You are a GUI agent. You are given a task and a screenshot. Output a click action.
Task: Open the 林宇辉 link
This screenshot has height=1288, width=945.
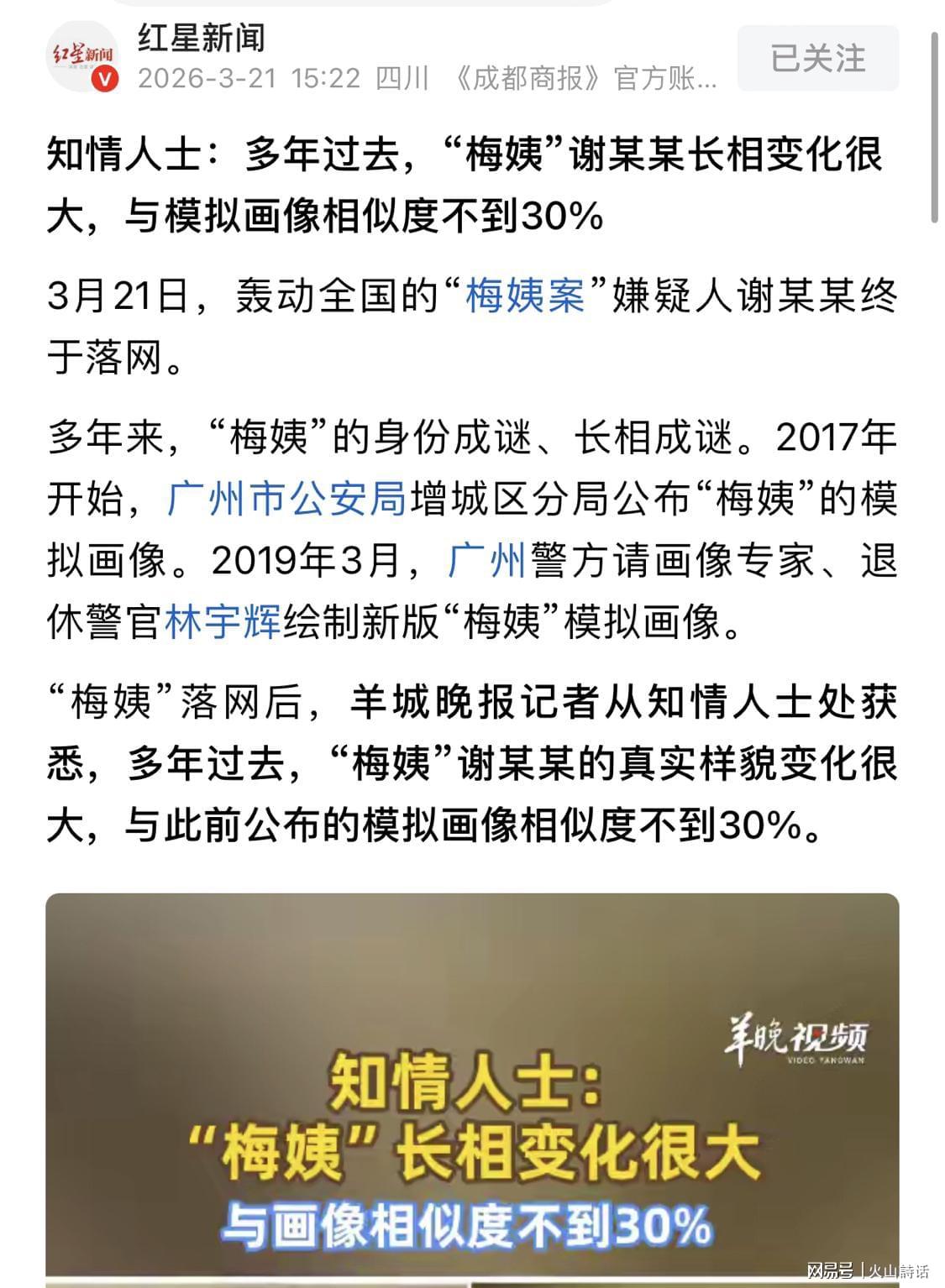tap(223, 622)
